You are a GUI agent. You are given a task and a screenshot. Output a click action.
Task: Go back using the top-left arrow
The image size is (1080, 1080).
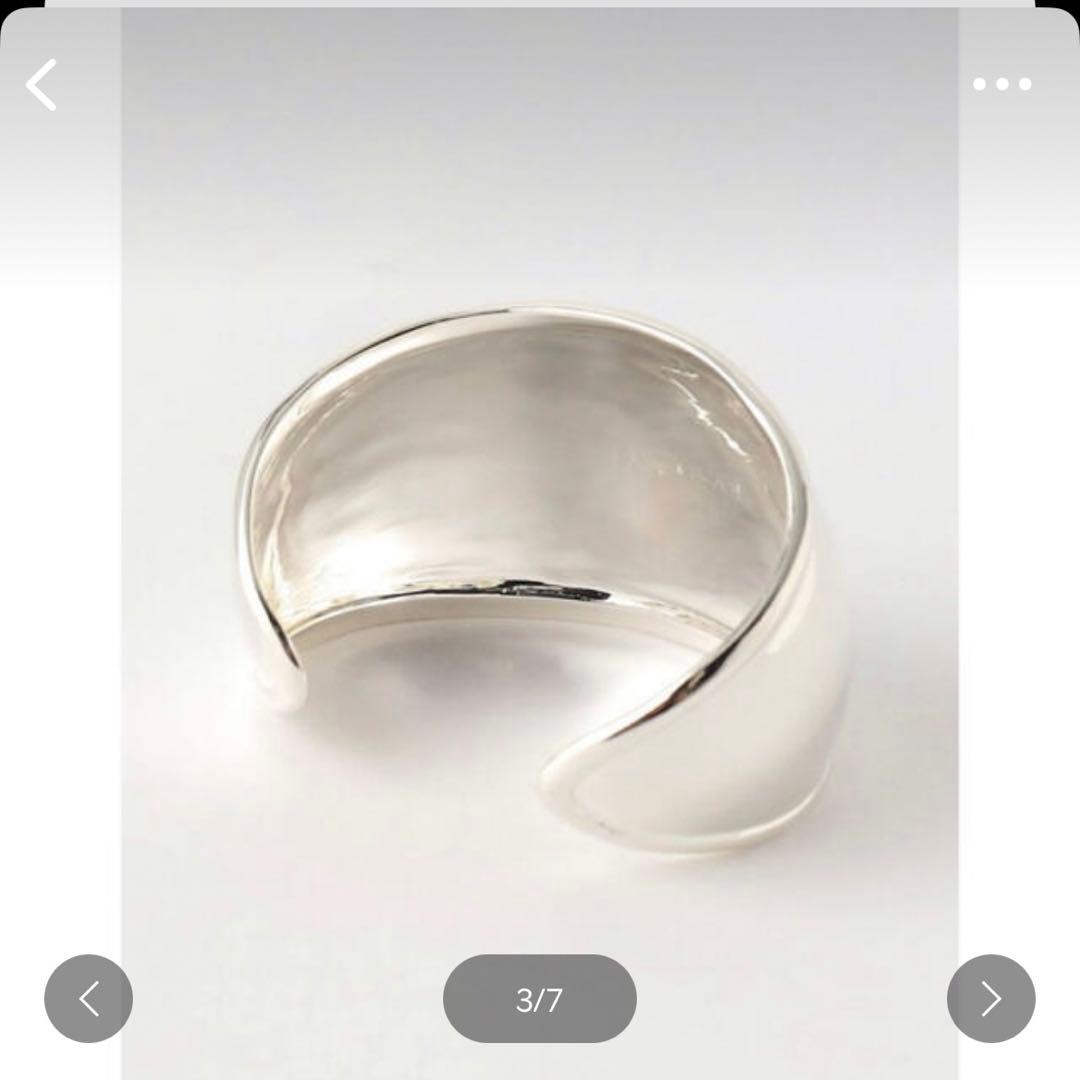(42, 84)
